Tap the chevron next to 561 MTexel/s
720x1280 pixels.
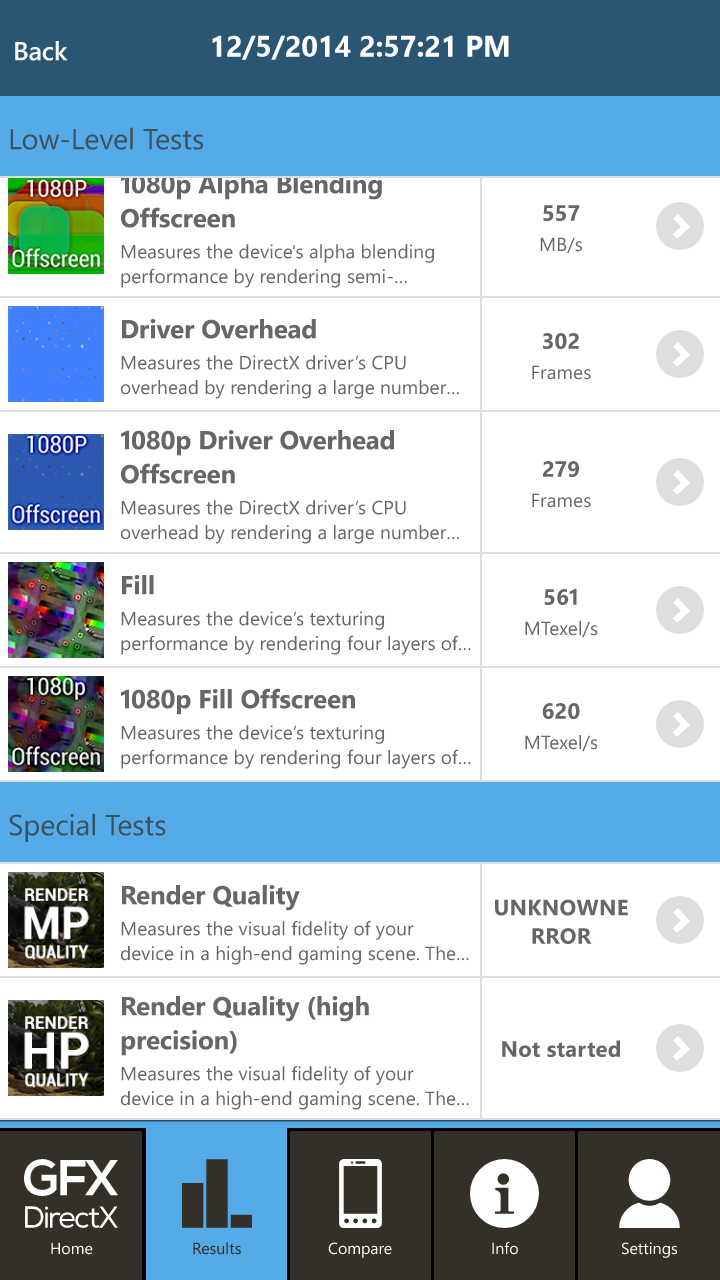coord(680,610)
